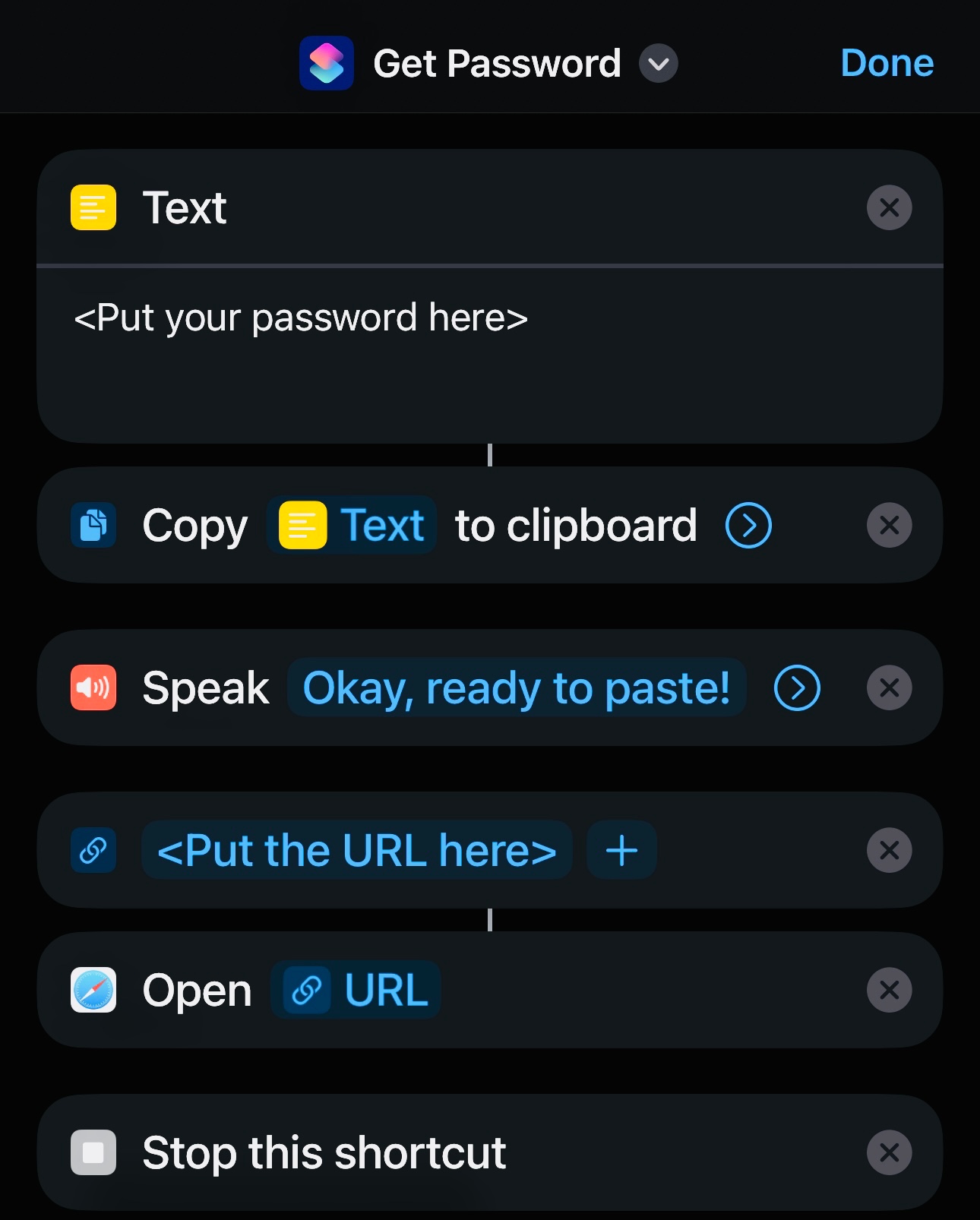980x1220 pixels.
Task: Remove the Open URL action
Action: point(888,990)
